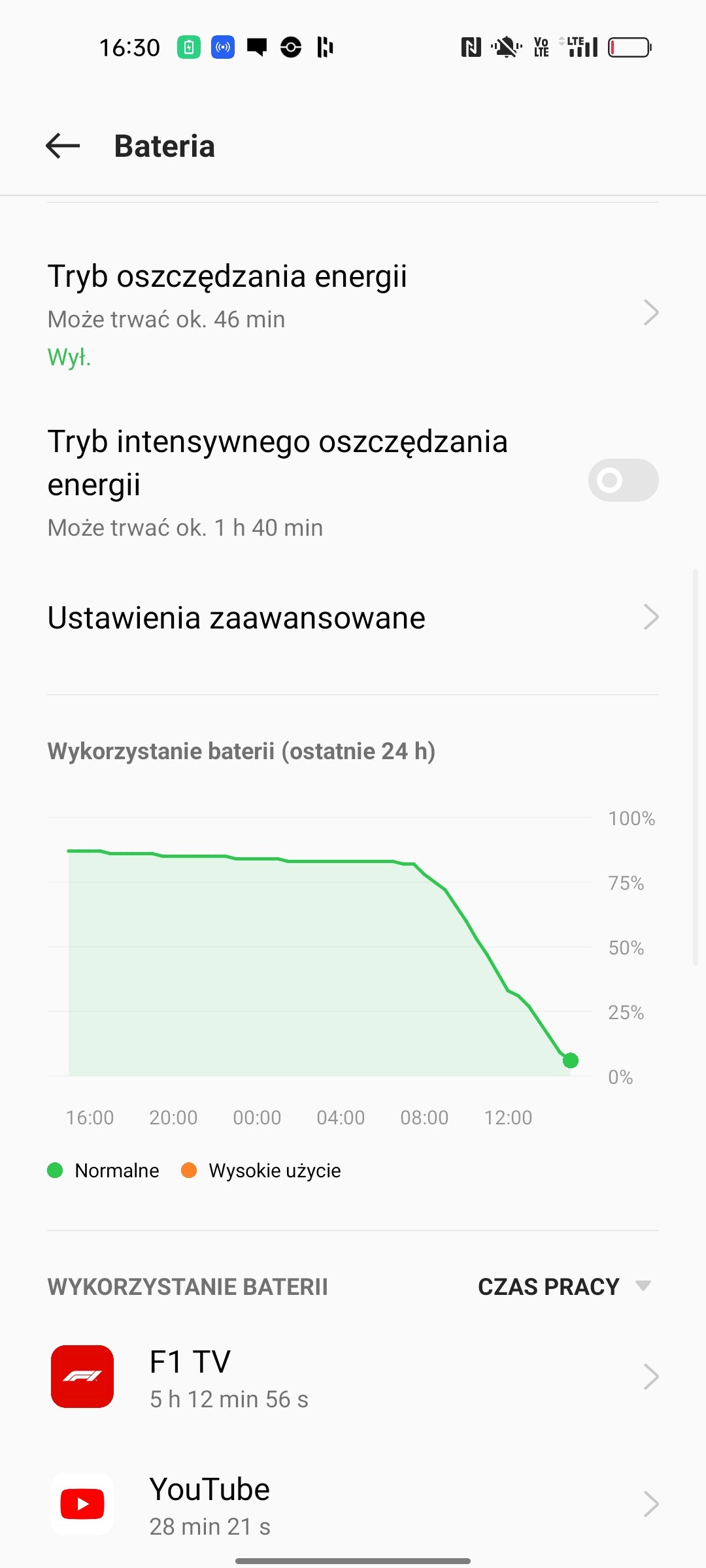Screen dimensions: 706x1568
Task: Open Tryb oszczędzania energii settings
Action: click(x=353, y=313)
